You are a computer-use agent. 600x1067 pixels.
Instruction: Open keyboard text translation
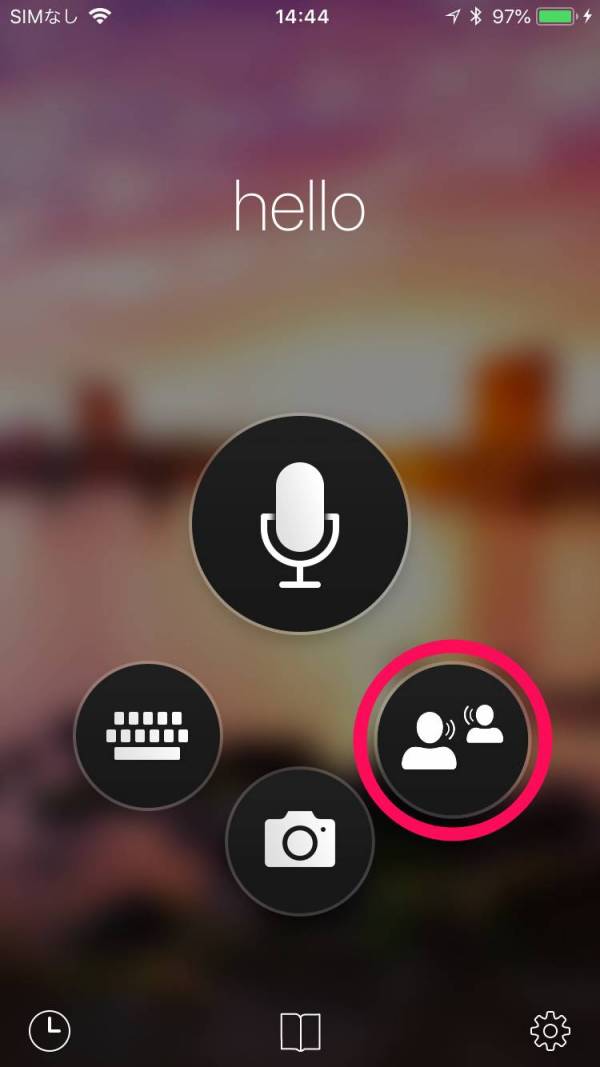(148, 736)
